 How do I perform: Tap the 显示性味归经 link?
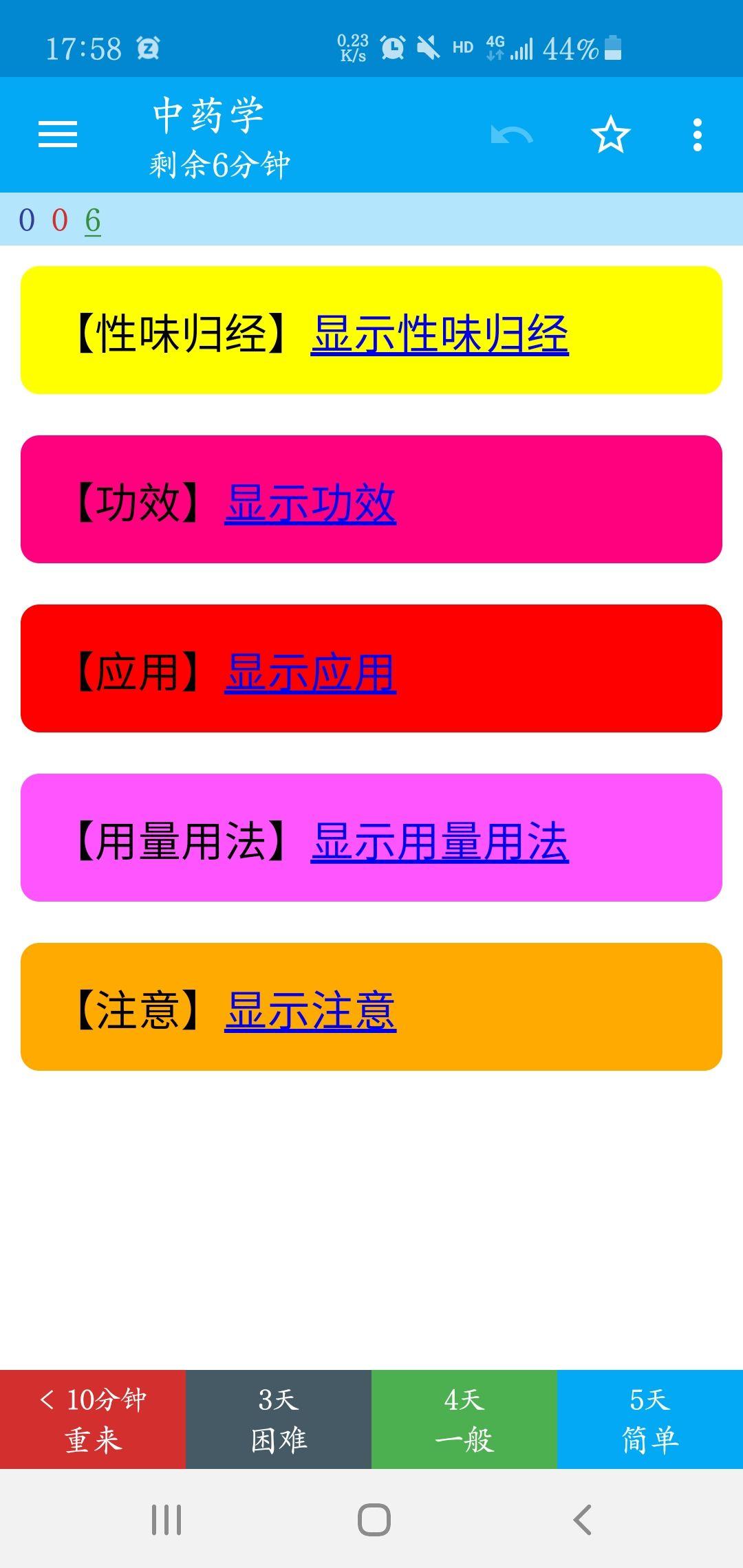[x=440, y=335]
